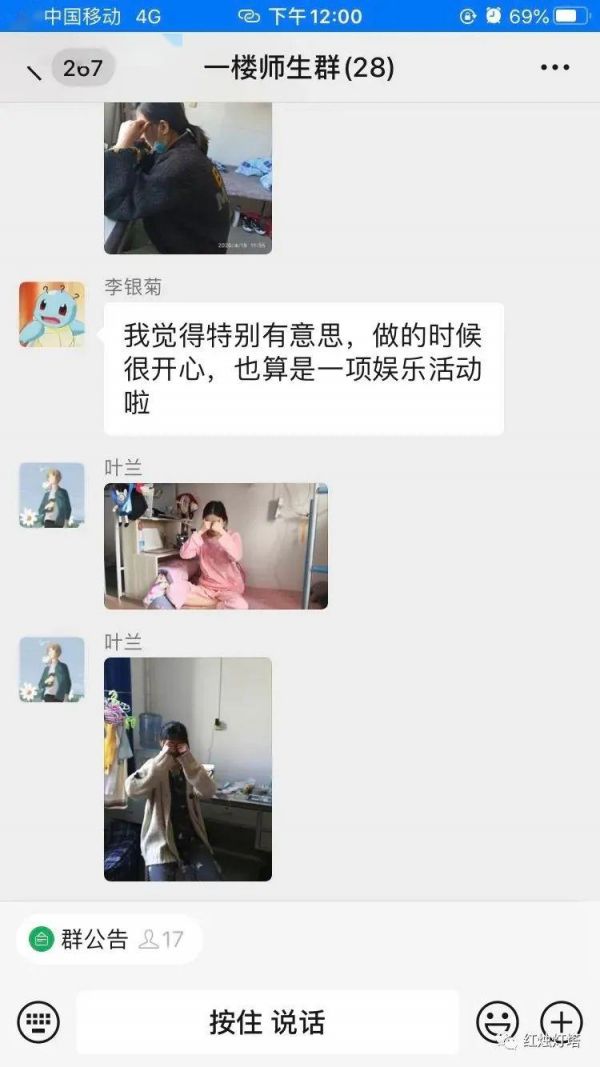View 叶兰's avatar beside the pink photo
The width and height of the screenshot is (600, 1067).
pyautogui.click(x=52, y=495)
